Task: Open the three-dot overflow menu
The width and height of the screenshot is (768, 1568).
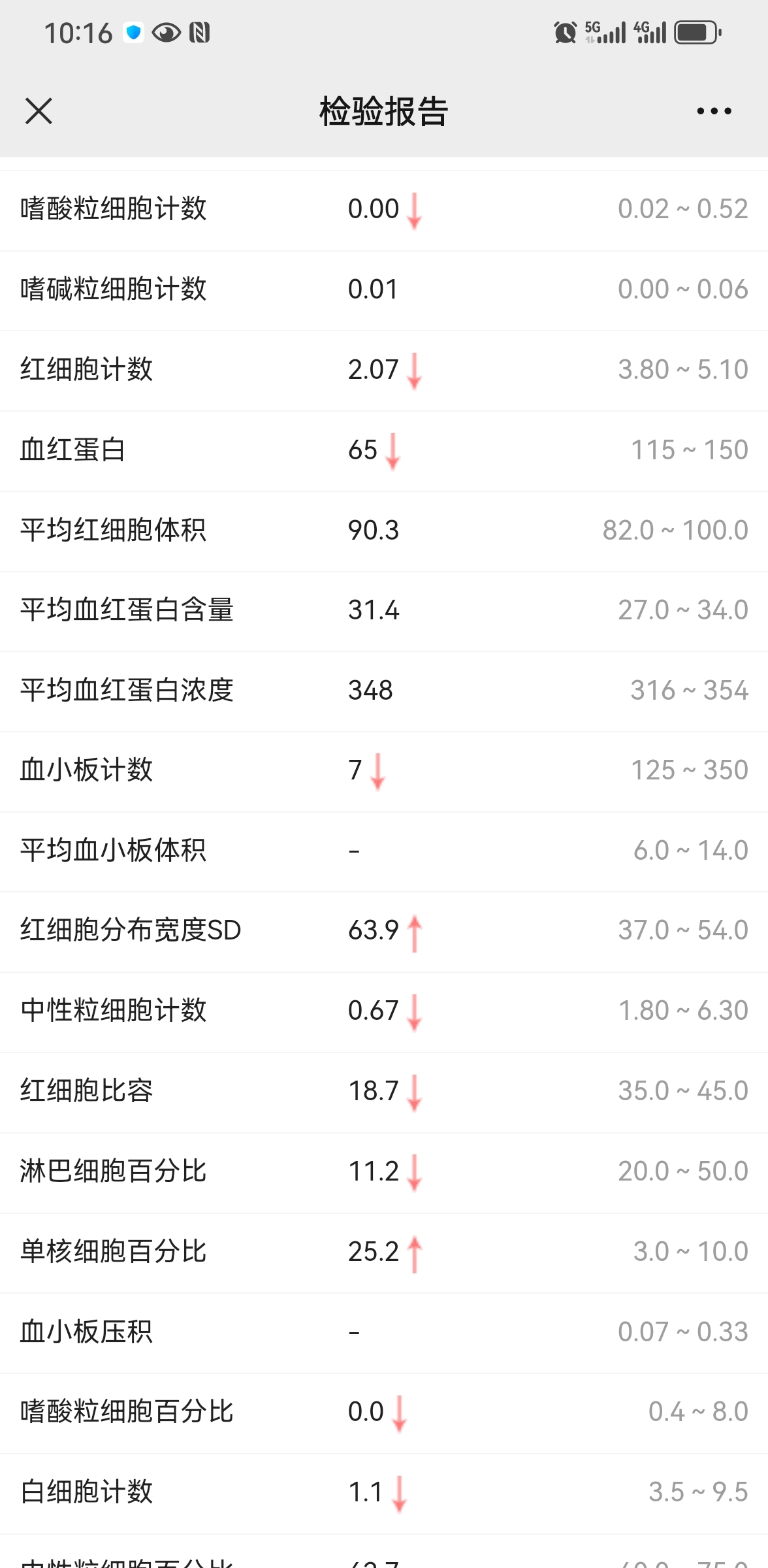Action: pyautogui.click(x=714, y=111)
